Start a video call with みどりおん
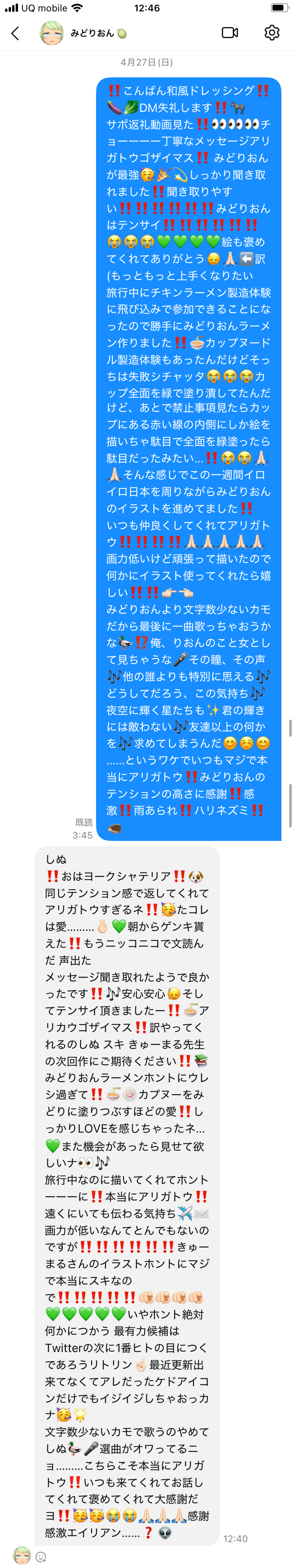Viewport: 294px width, 1568px height. tap(230, 33)
